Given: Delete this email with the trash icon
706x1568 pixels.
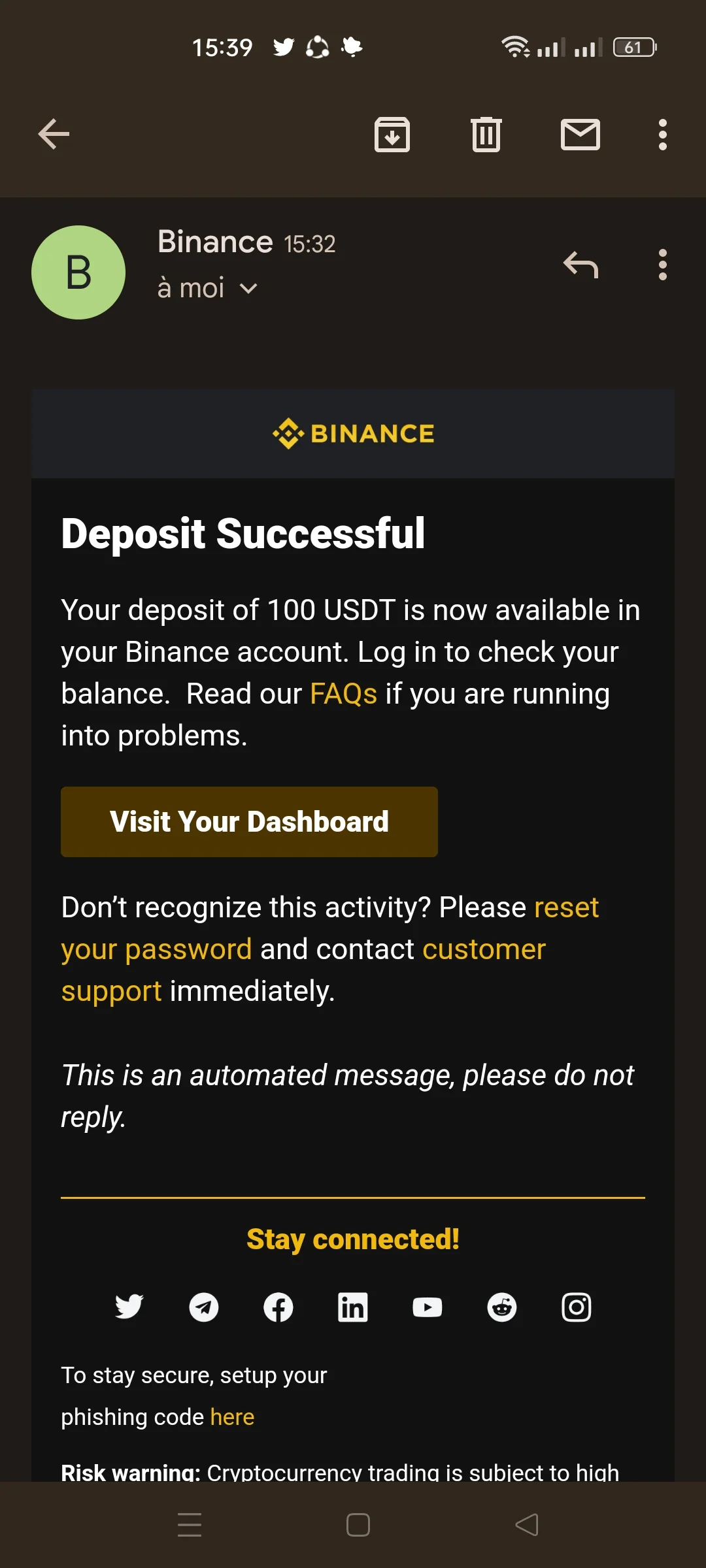Looking at the screenshot, I should pyautogui.click(x=486, y=135).
